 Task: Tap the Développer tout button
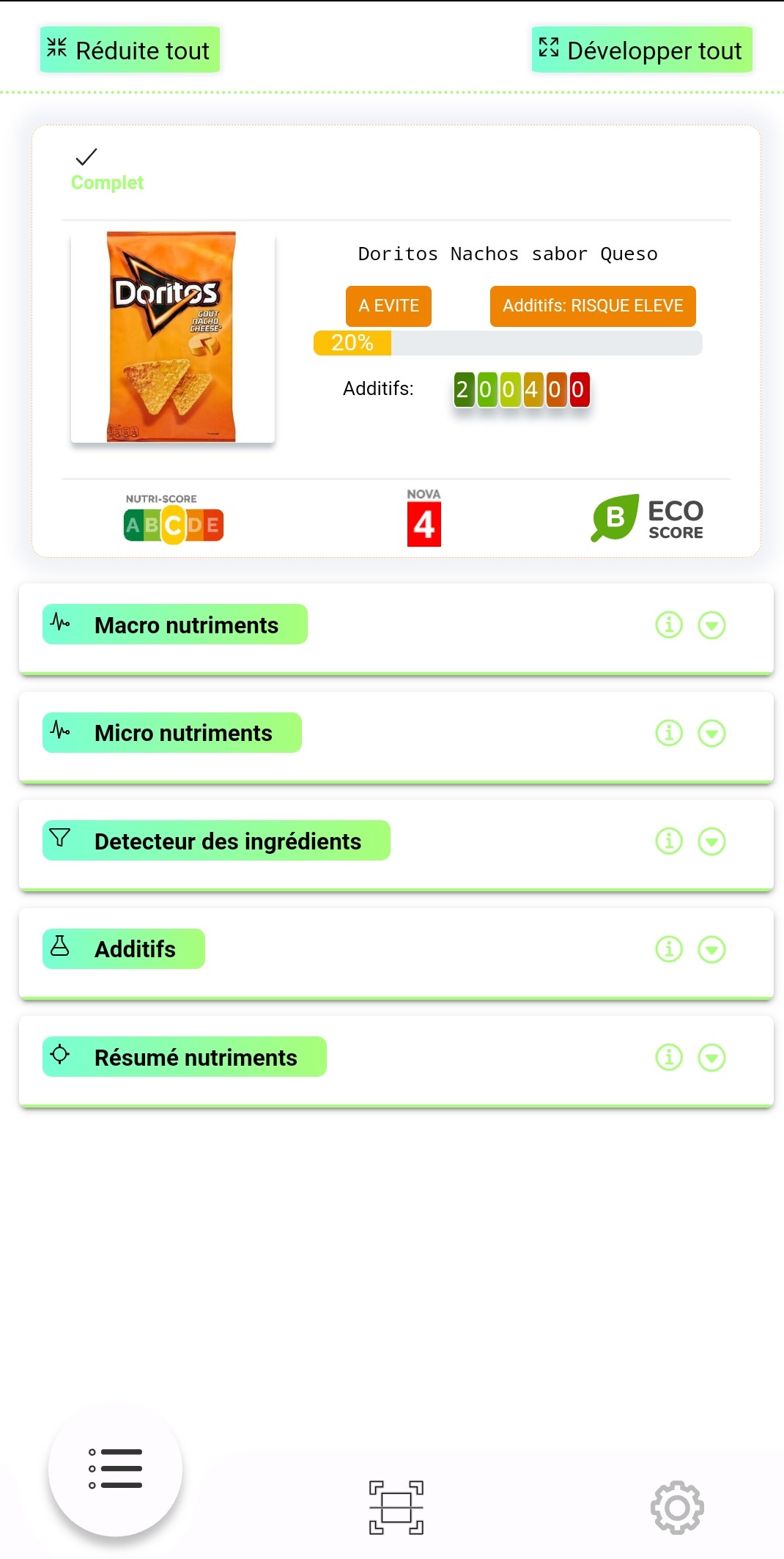pos(642,50)
